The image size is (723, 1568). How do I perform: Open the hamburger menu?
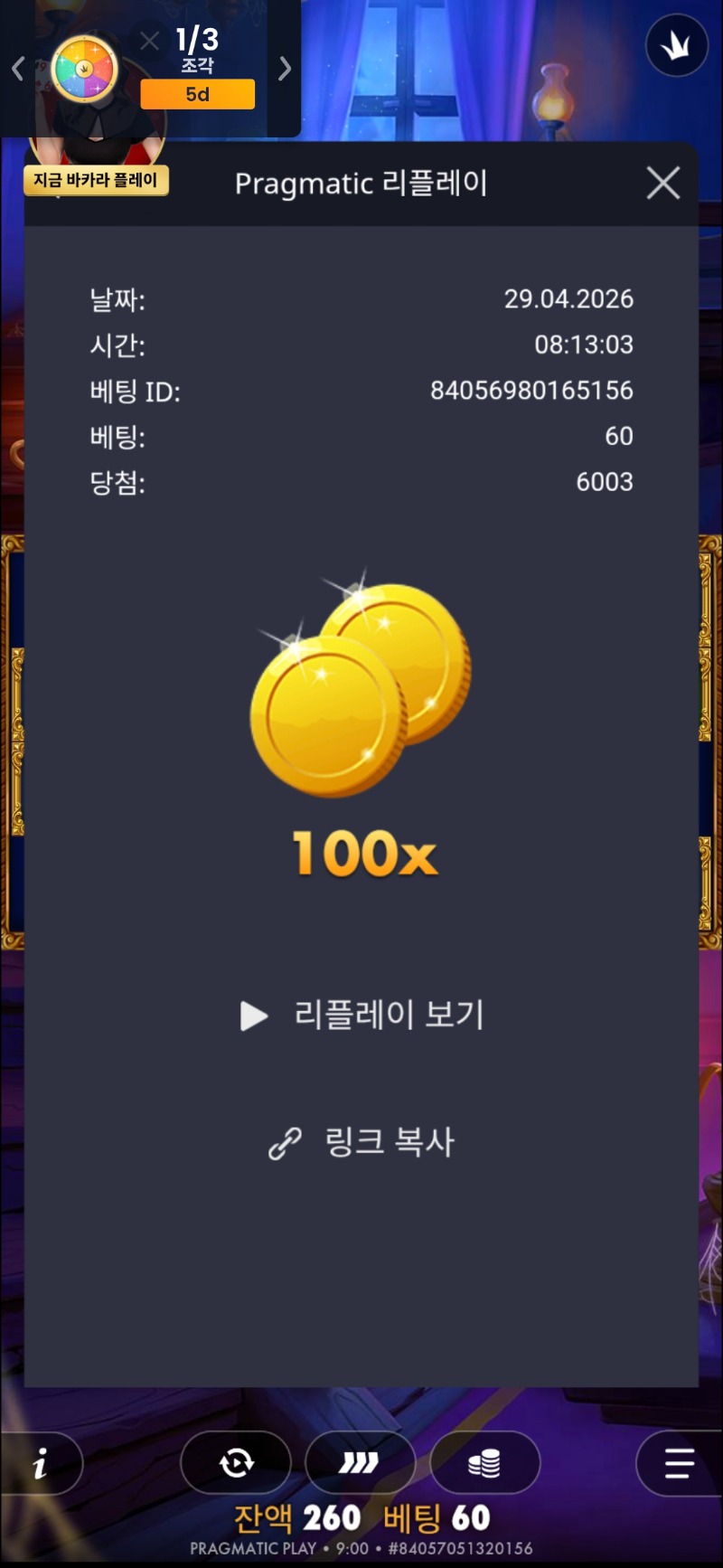(x=679, y=1462)
